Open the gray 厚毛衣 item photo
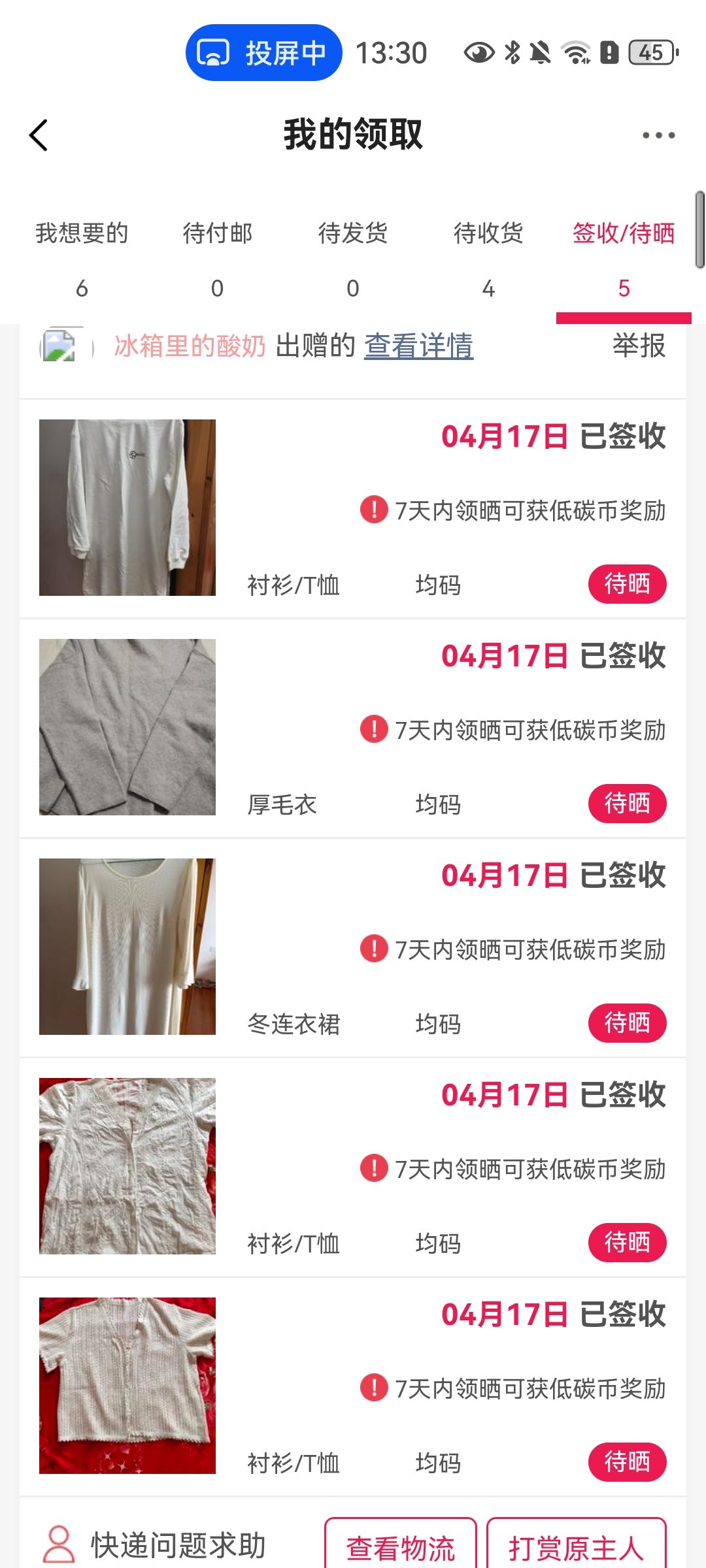This screenshot has width=706, height=1568. 127,727
